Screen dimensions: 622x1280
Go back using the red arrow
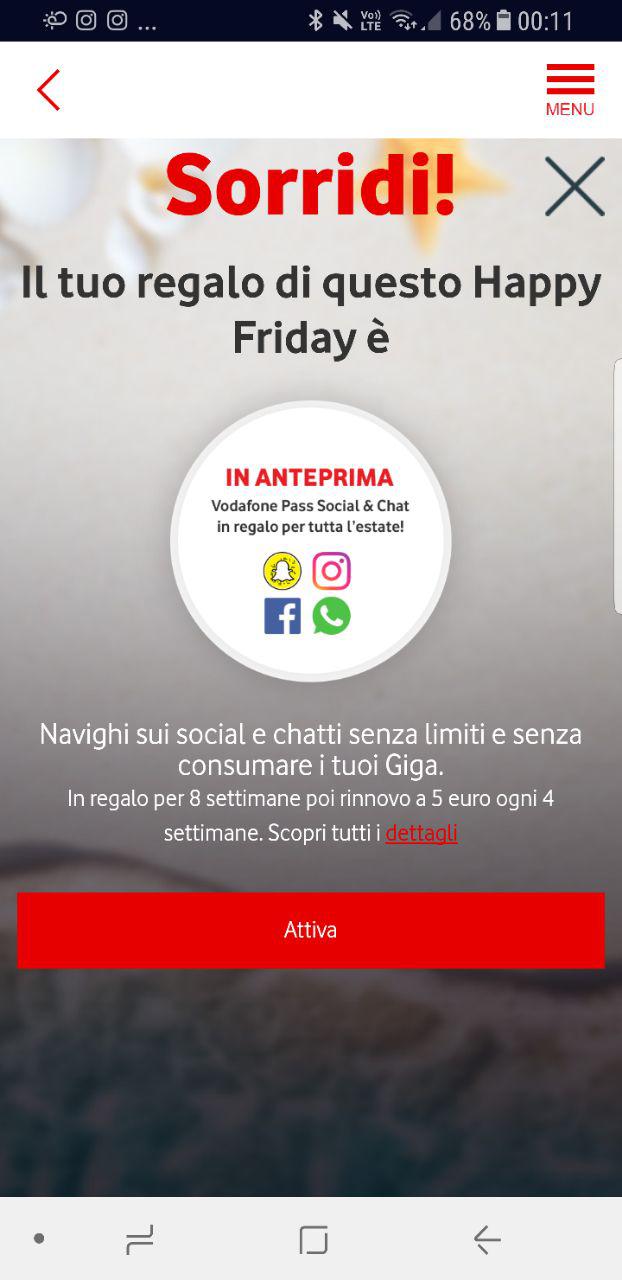coord(48,90)
